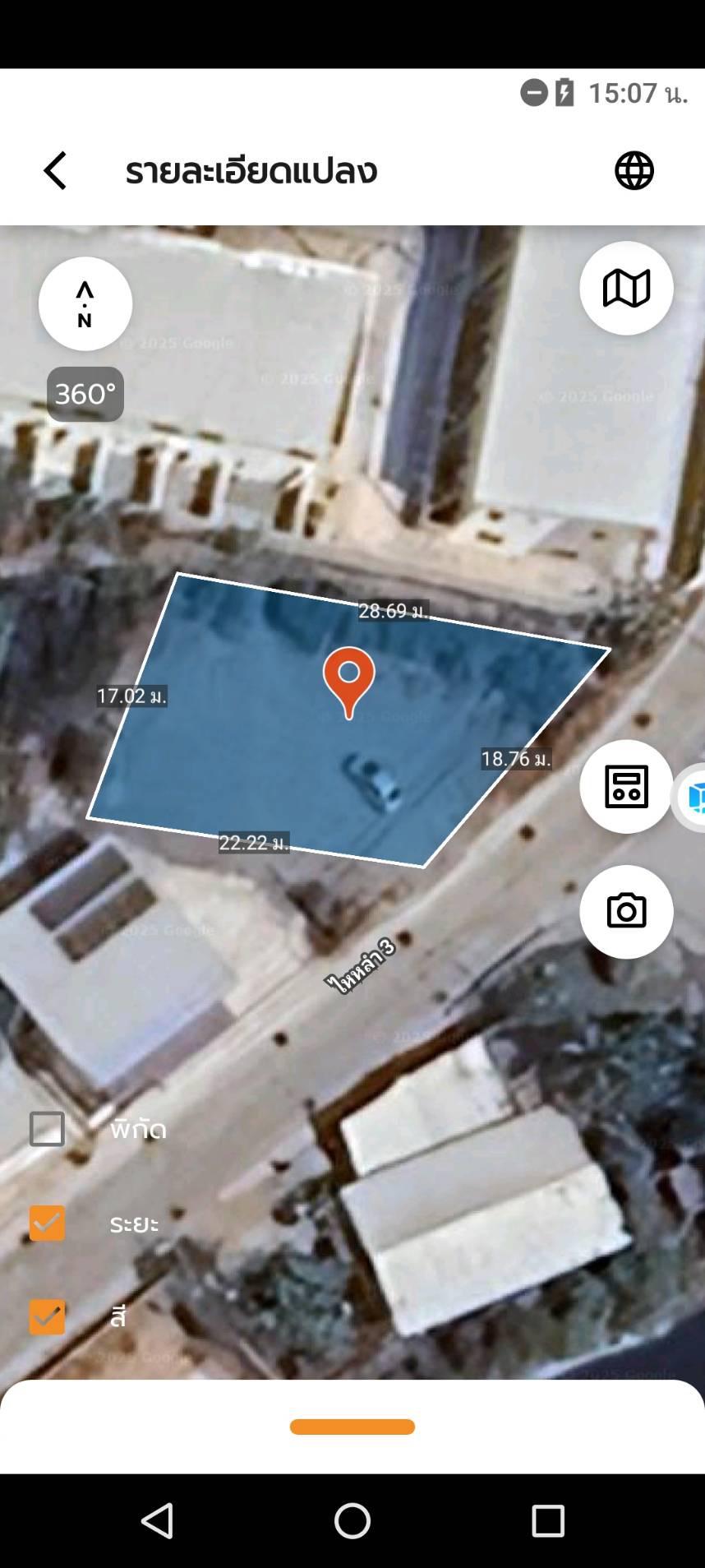Tap the system home button
This screenshot has height=1568, width=705.
click(352, 1521)
